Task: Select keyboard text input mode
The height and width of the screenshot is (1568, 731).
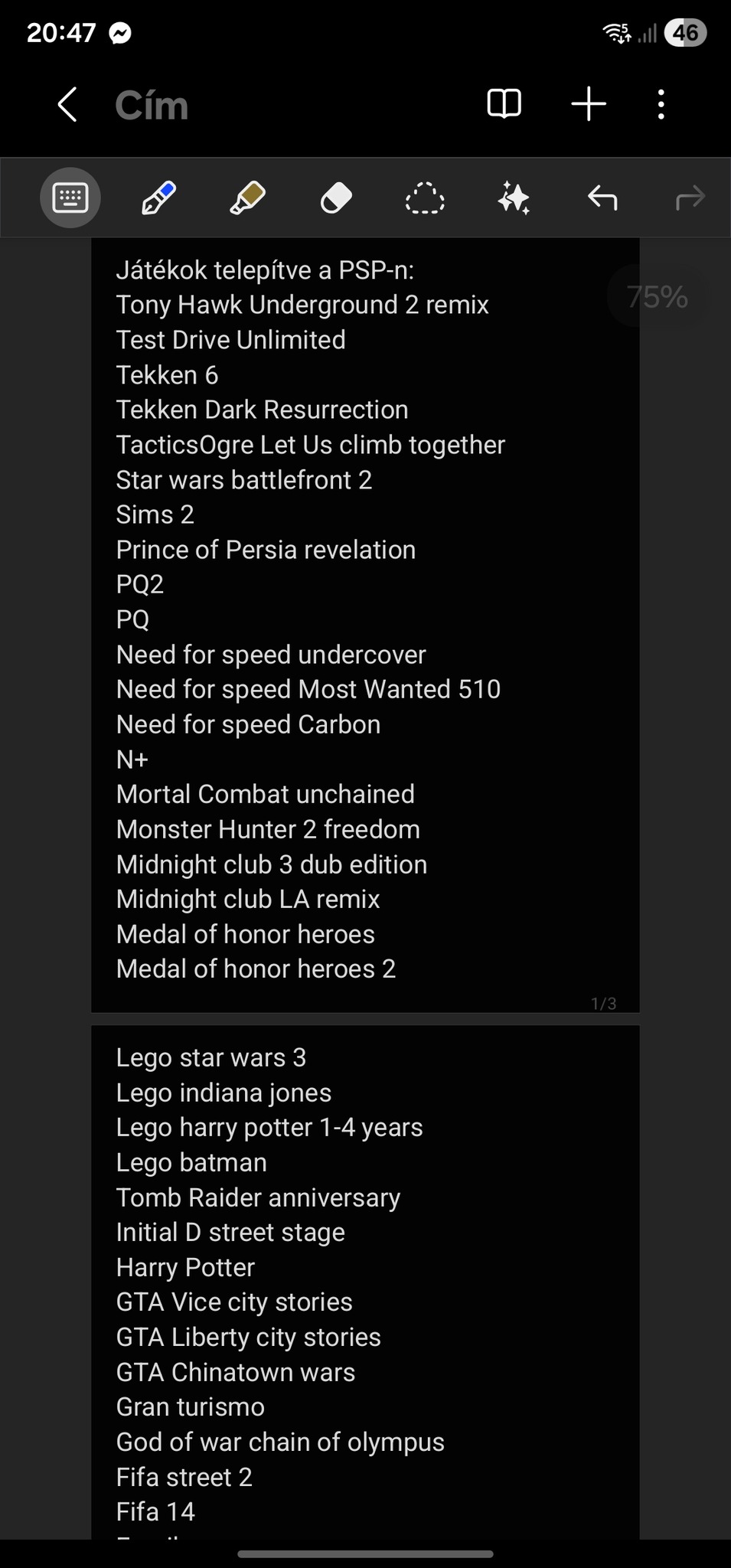Action: (x=70, y=198)
